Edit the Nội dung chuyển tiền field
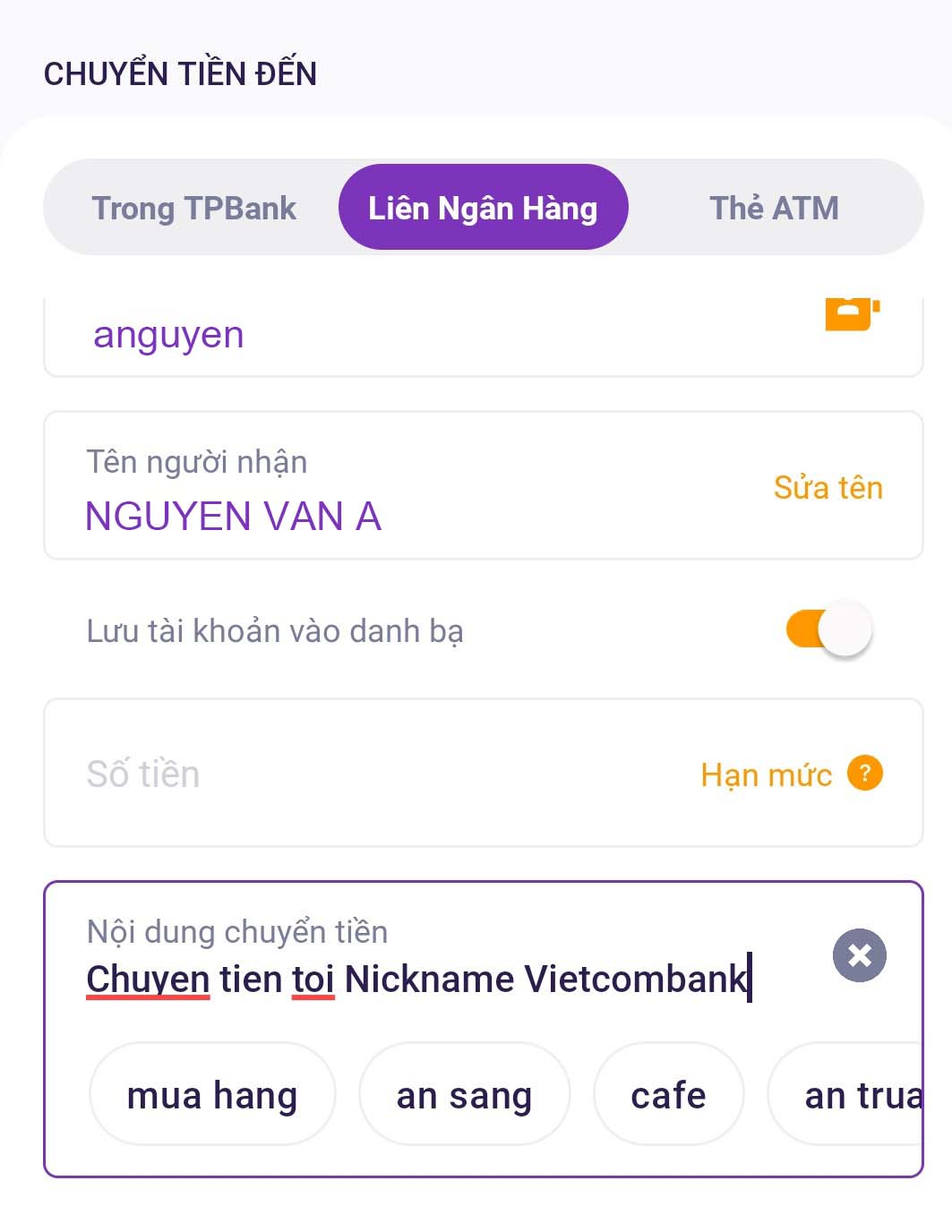The width and height of the screenshot is (952, 1232). 416,979
